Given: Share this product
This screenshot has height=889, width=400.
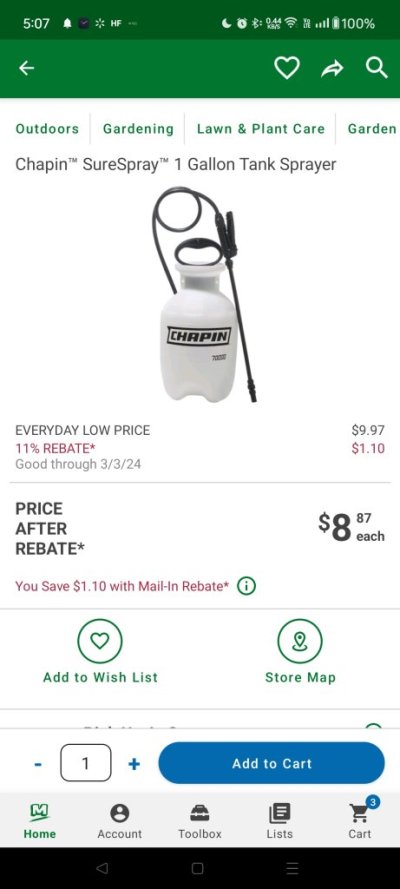Looking at the screenshot, I should click(x=332, y=69).
